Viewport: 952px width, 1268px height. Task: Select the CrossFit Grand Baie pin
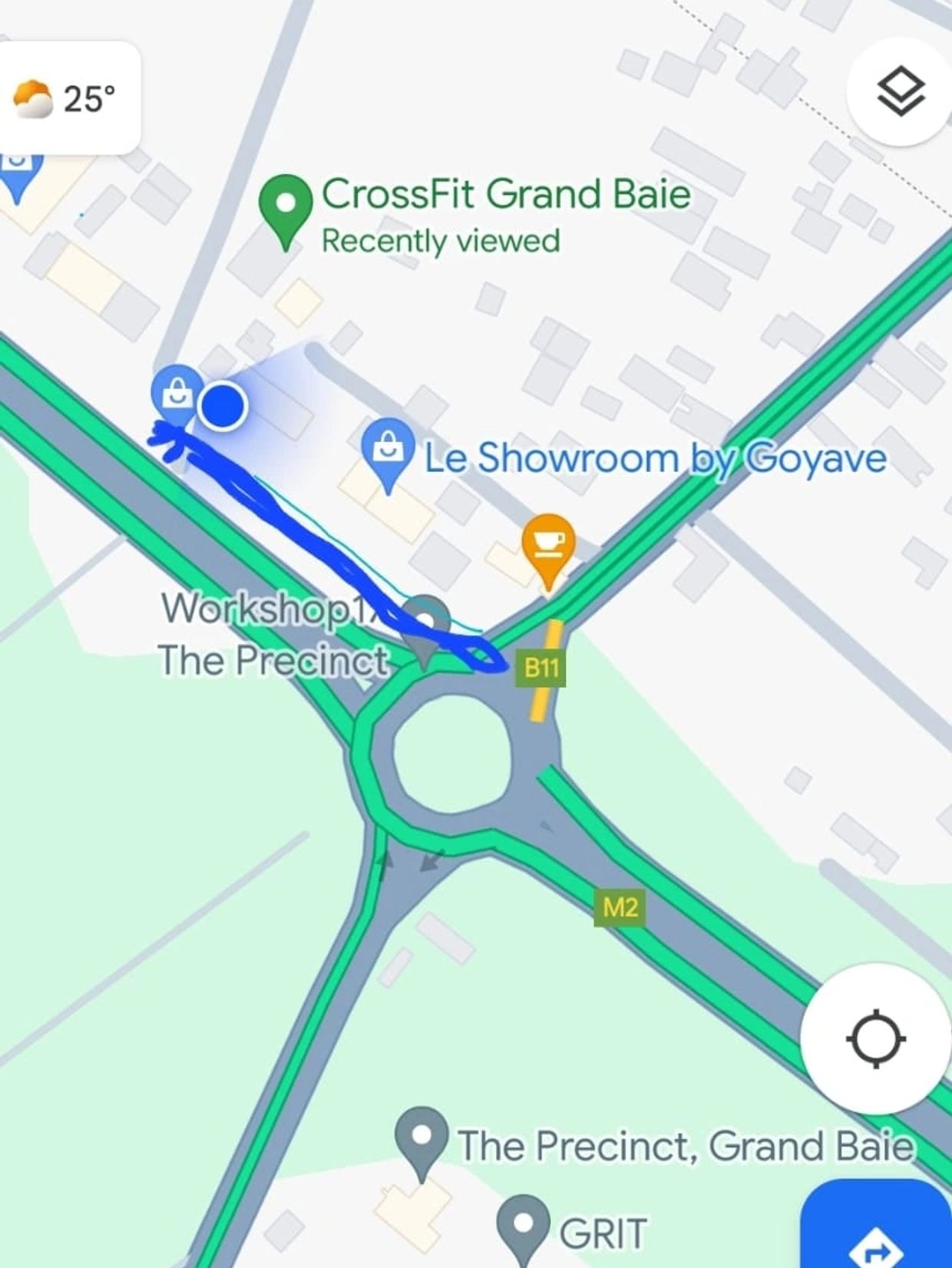286,206
